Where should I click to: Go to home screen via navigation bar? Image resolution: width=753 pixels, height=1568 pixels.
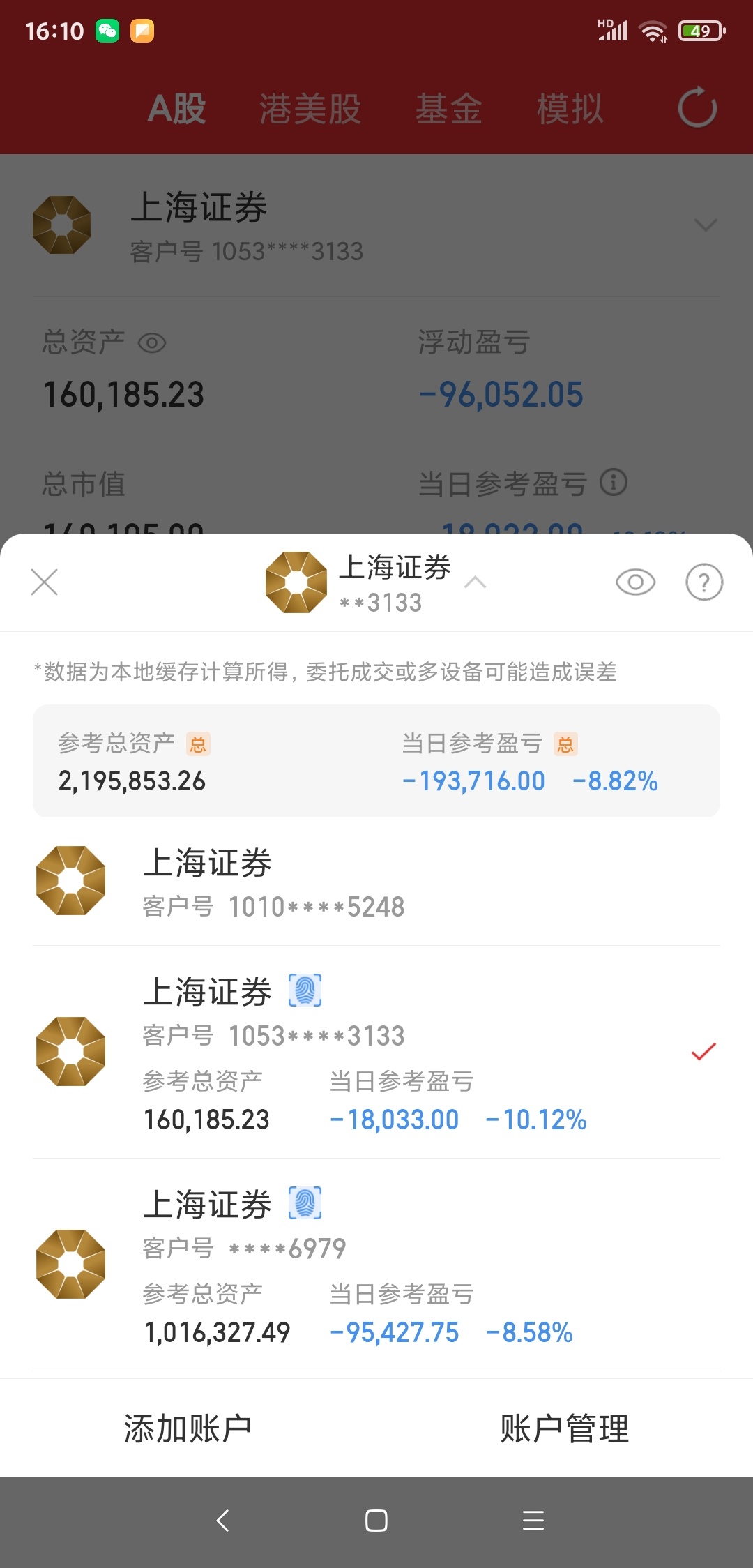pos(376,1521)
